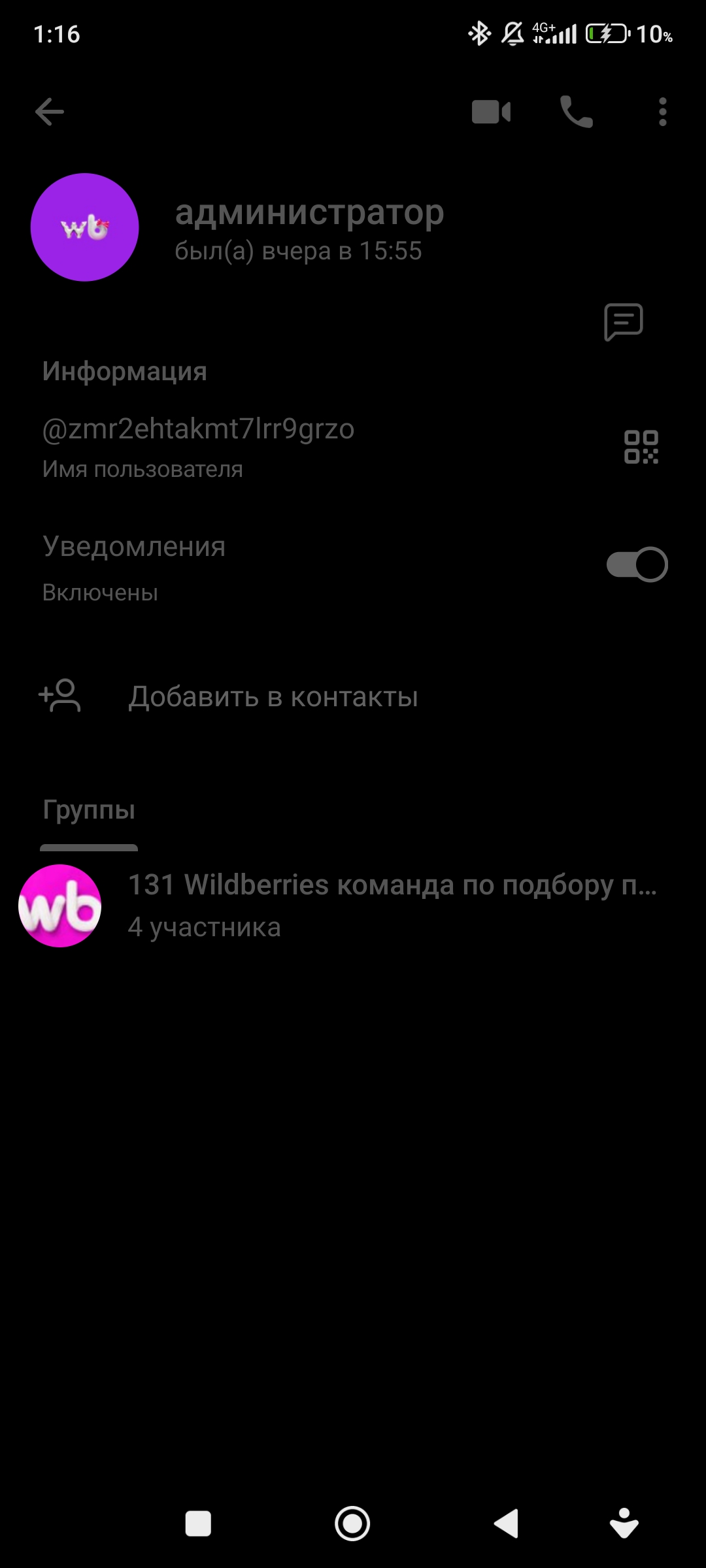Go back using the top arrow
Viewport: 706px width, 1568px height.
(x=50, y=112)
